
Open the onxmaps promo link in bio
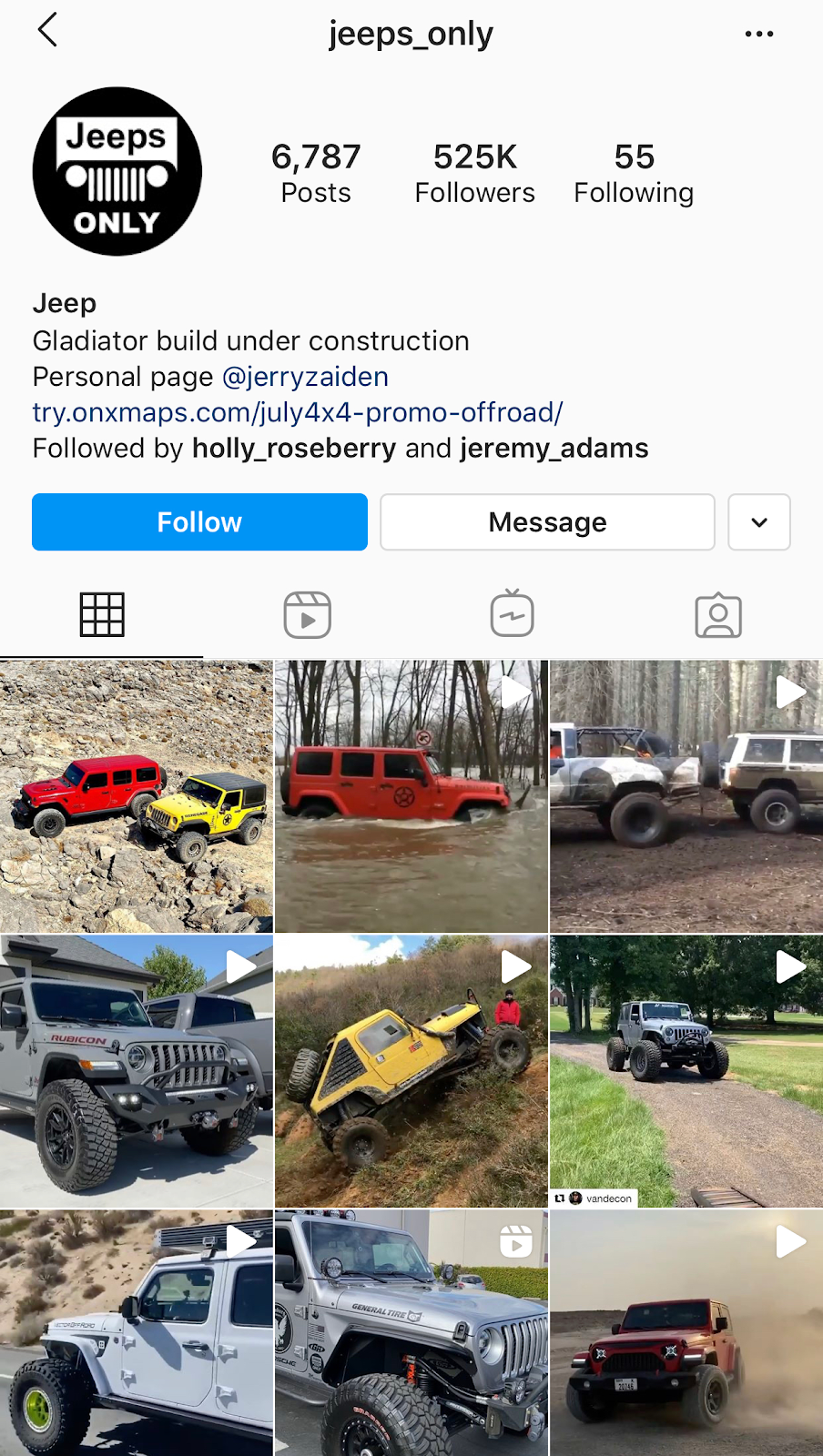pyautogui.click(x=298, y=412)
